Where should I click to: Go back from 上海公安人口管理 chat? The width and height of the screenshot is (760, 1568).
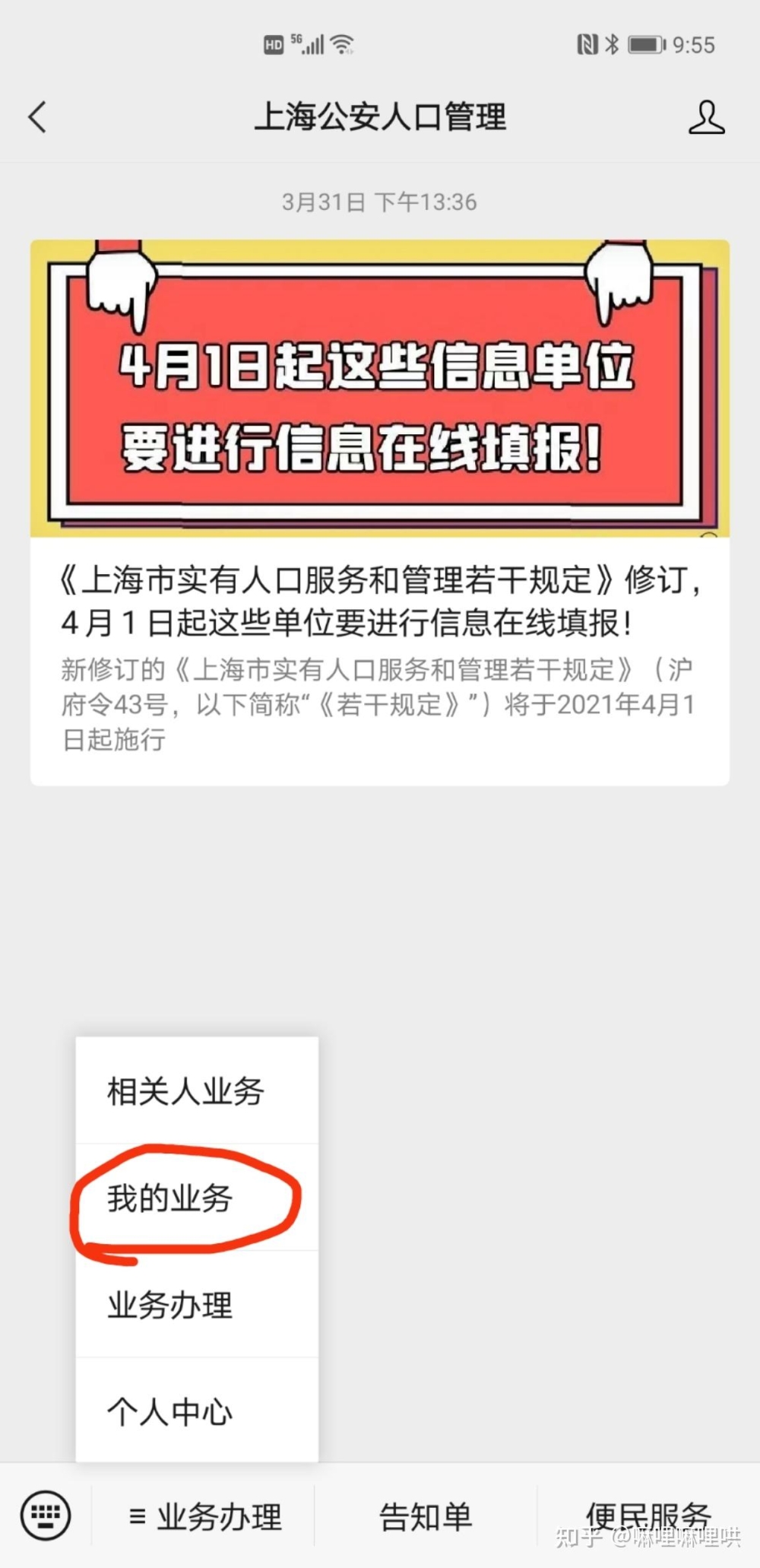click(x=38, y=117)
